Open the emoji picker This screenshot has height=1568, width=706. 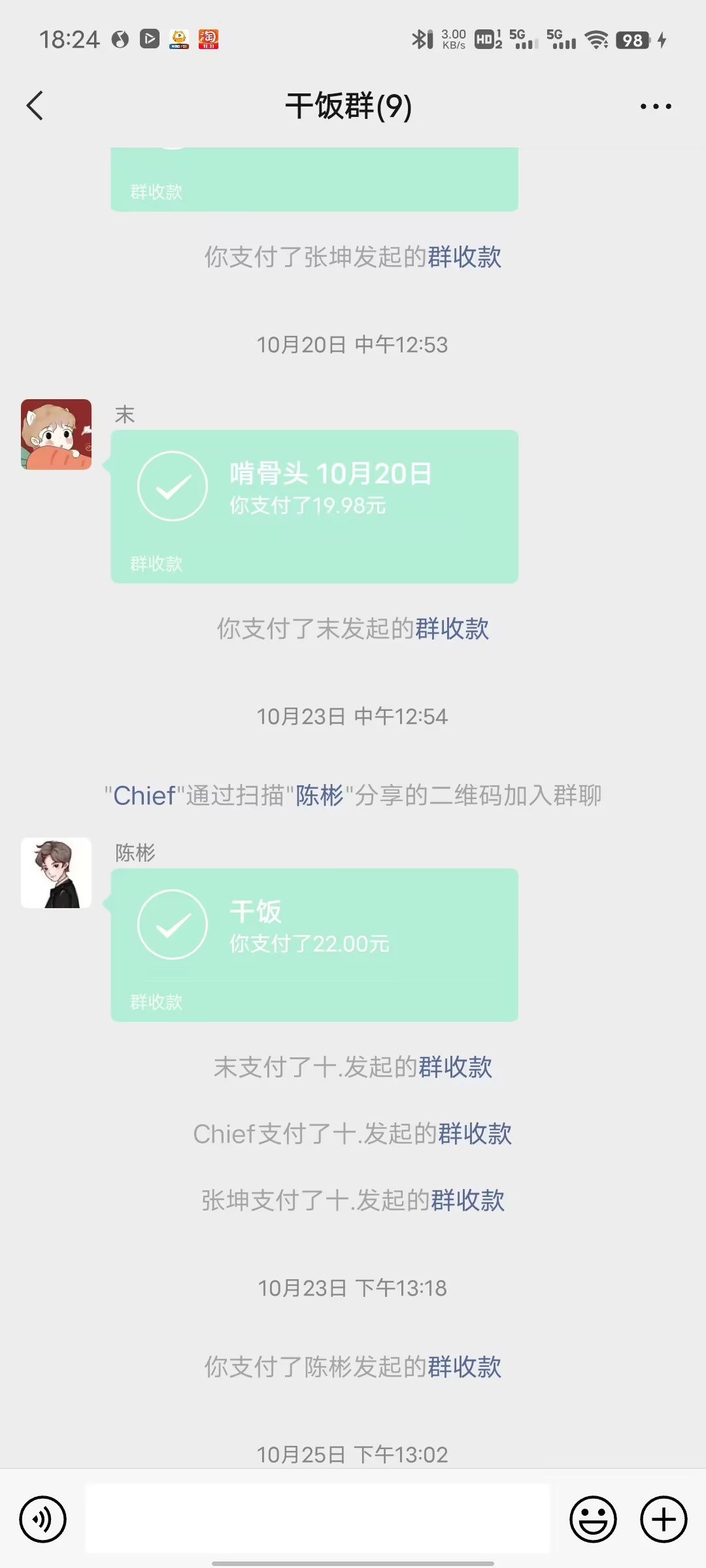tap(593, 1519)
